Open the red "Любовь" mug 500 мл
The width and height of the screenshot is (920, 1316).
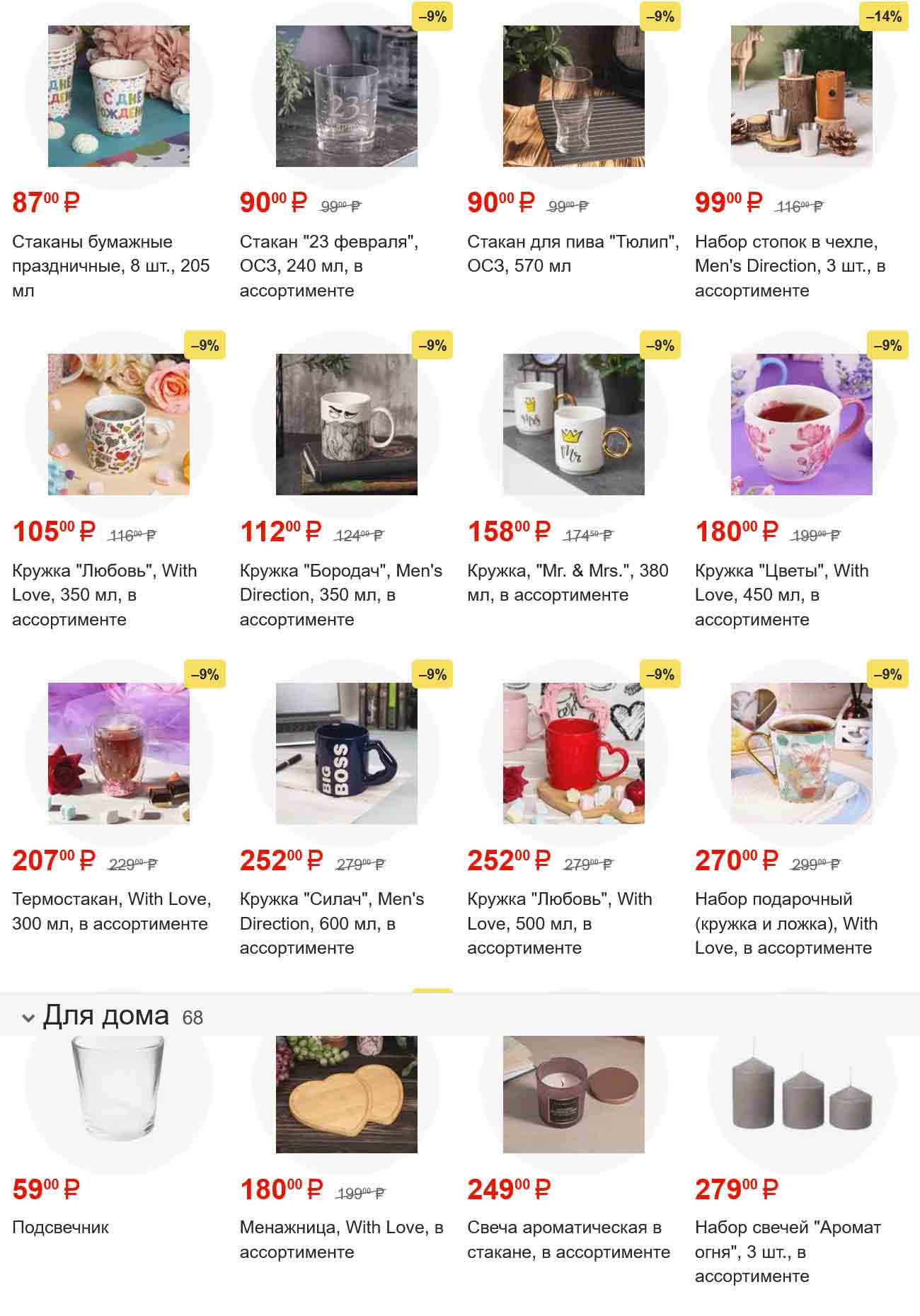[573, 753]
